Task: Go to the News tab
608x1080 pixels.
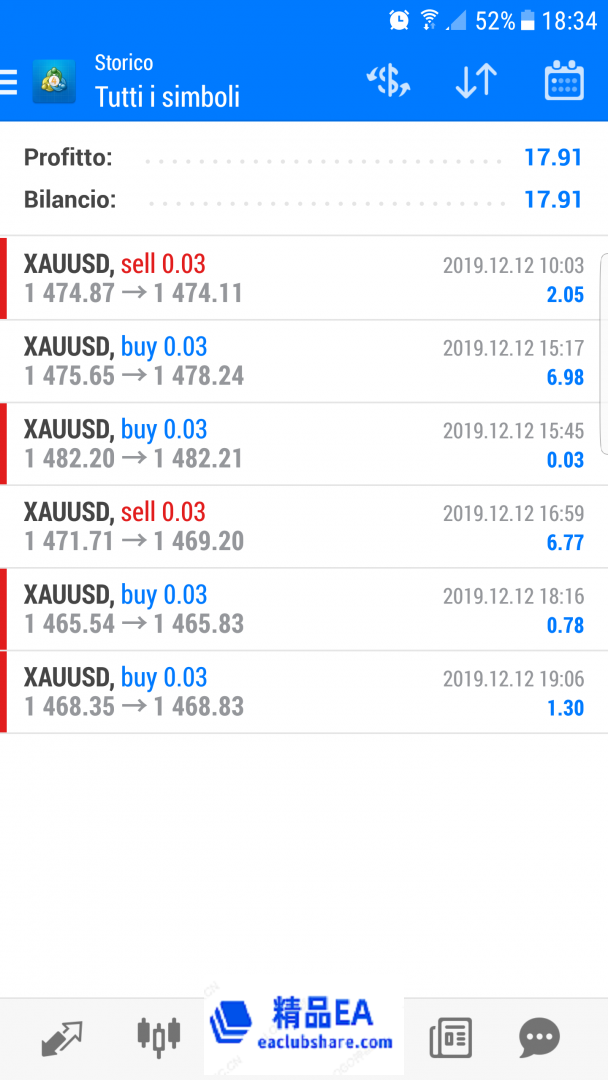Action: 450,1038
